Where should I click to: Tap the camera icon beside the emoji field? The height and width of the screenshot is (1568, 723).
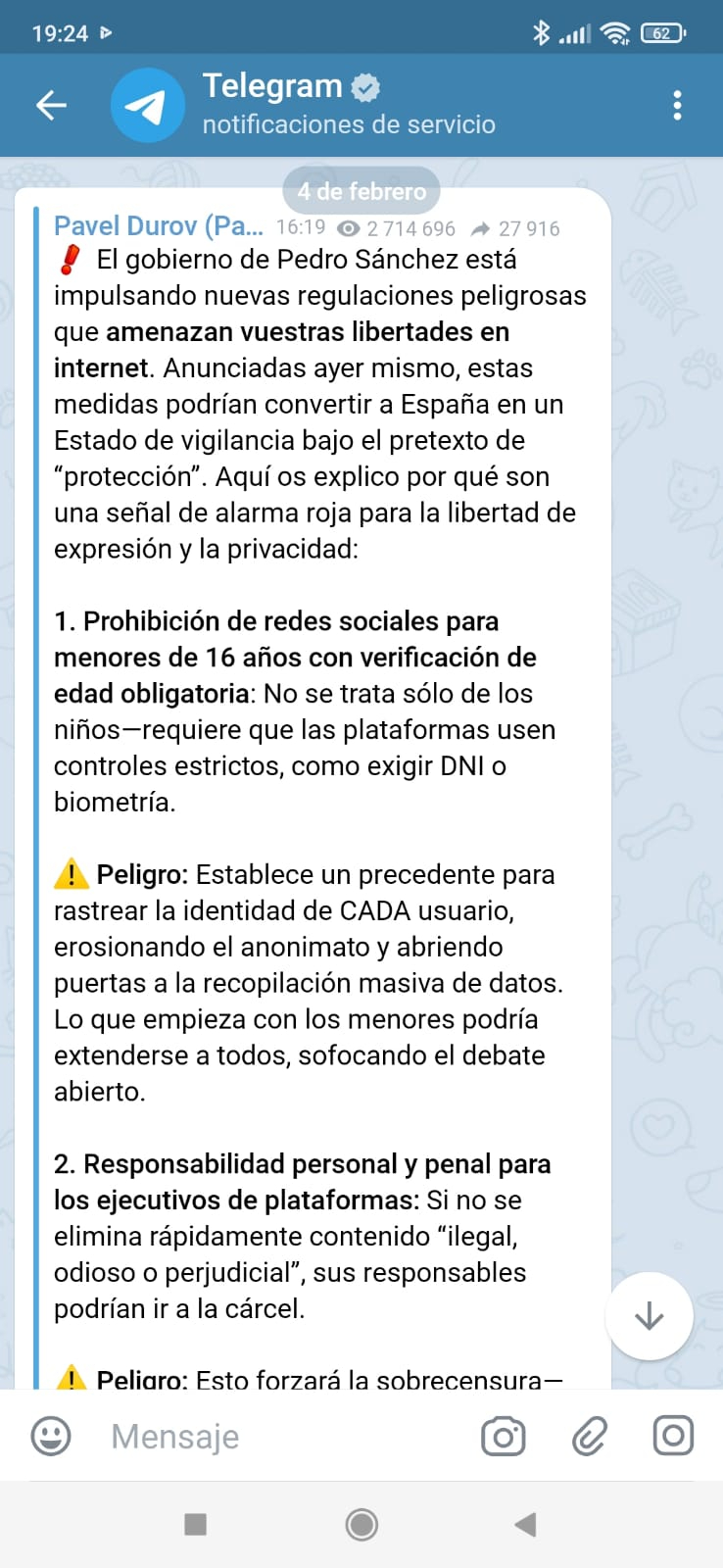[x=504, y=1437]
